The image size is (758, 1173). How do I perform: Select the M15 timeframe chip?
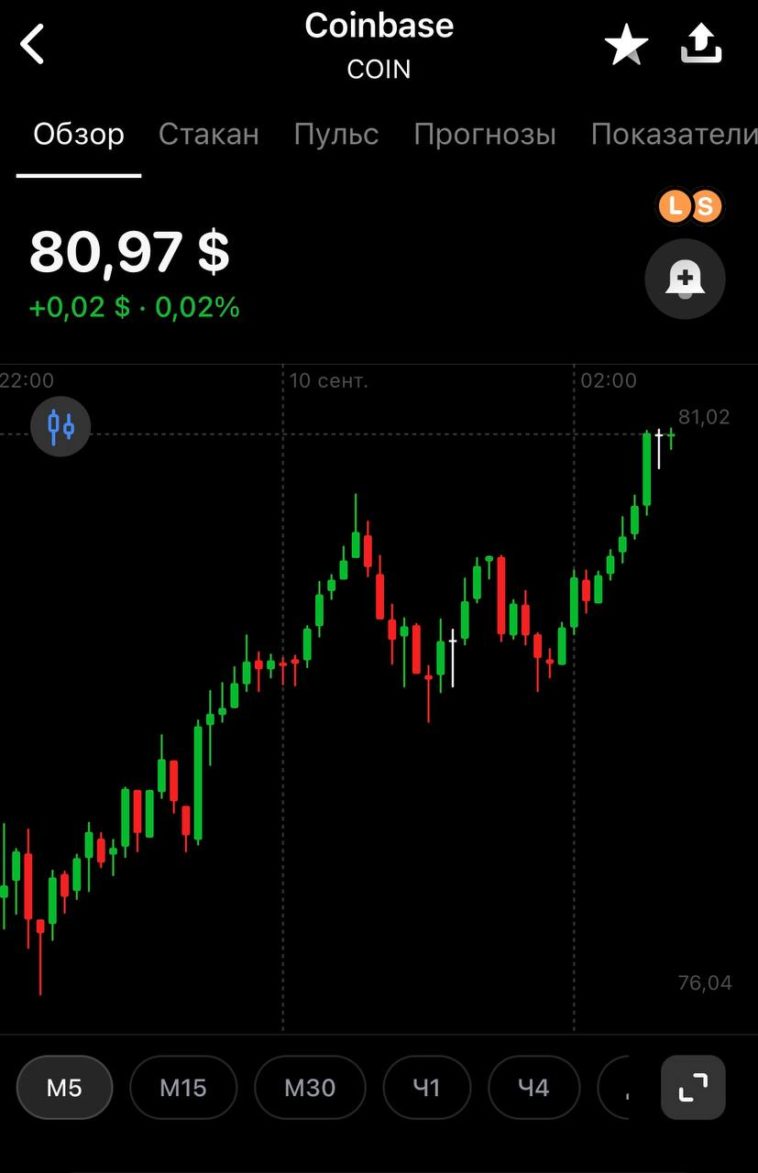(x=183, y=1088)
